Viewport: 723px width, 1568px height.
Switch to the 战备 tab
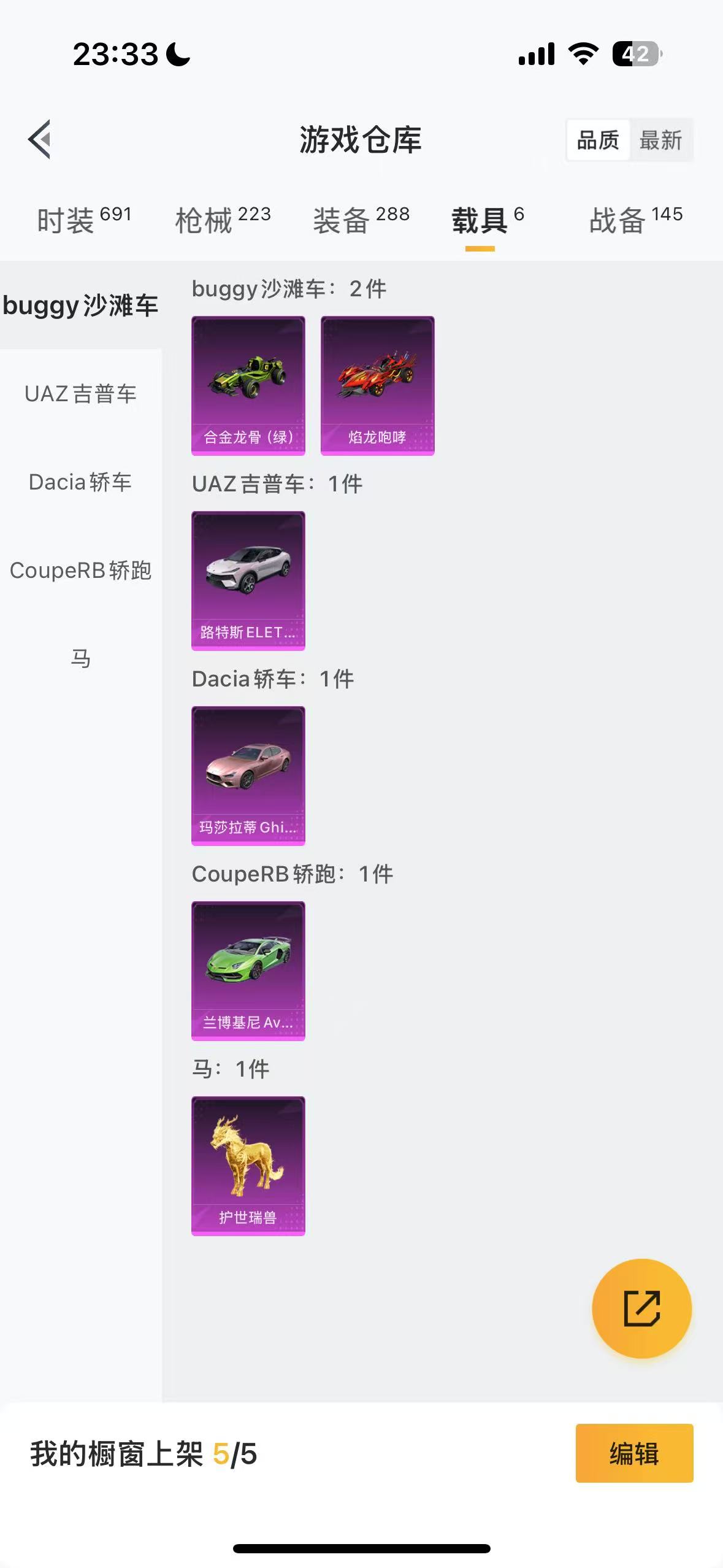click(636, 220)
